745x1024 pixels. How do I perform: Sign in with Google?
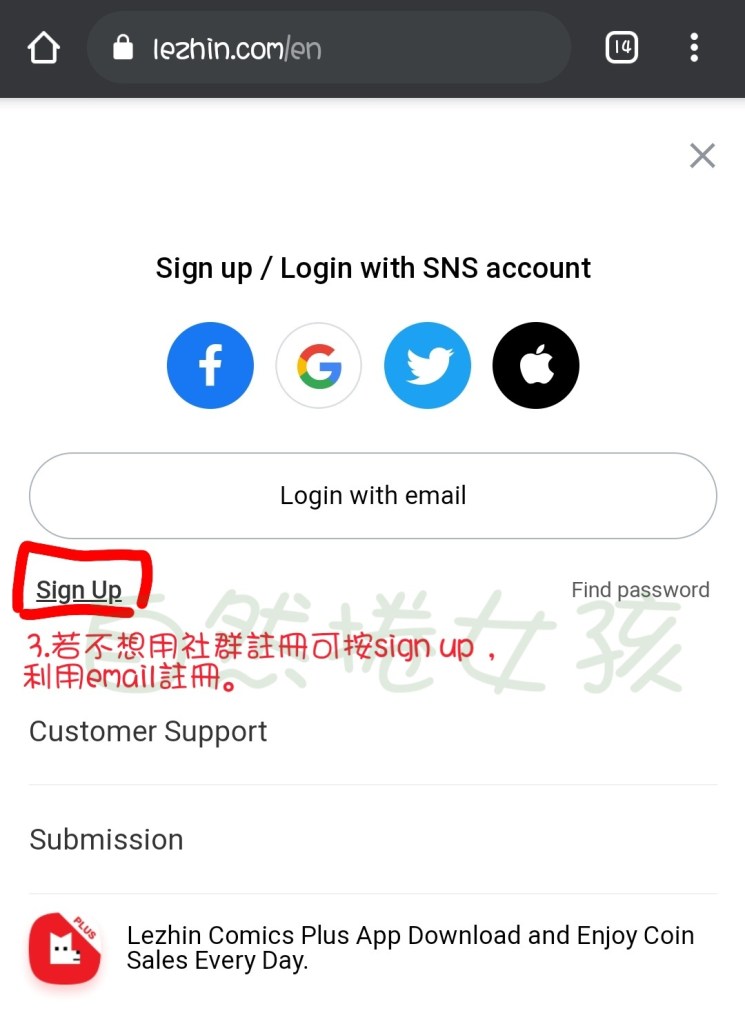point(319,366)
